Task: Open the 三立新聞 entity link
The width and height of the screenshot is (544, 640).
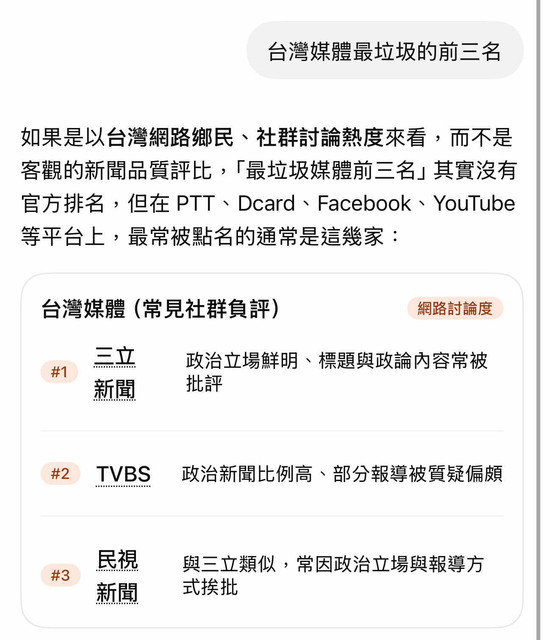Action: pyautogui.click(x=114, y=372)
